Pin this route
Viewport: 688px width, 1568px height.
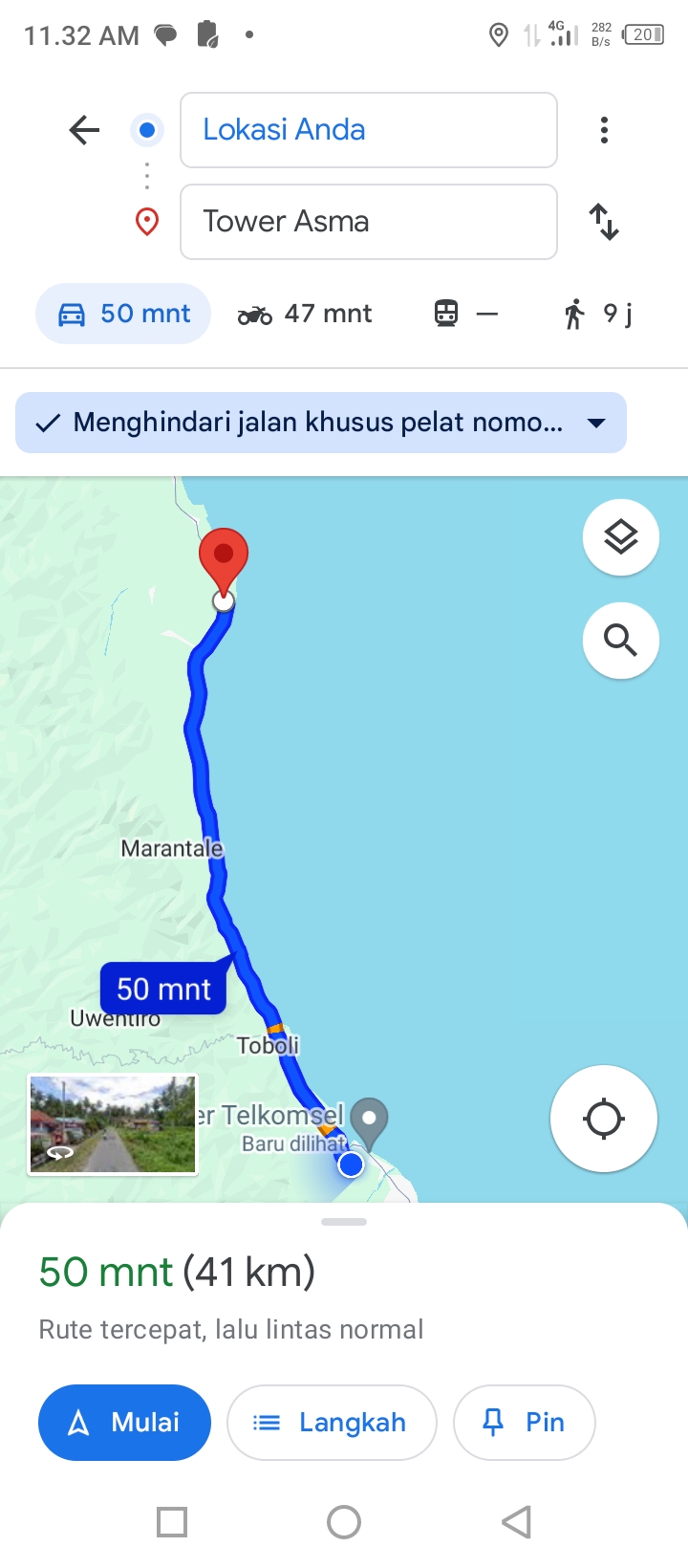[x=524, y=1423]
